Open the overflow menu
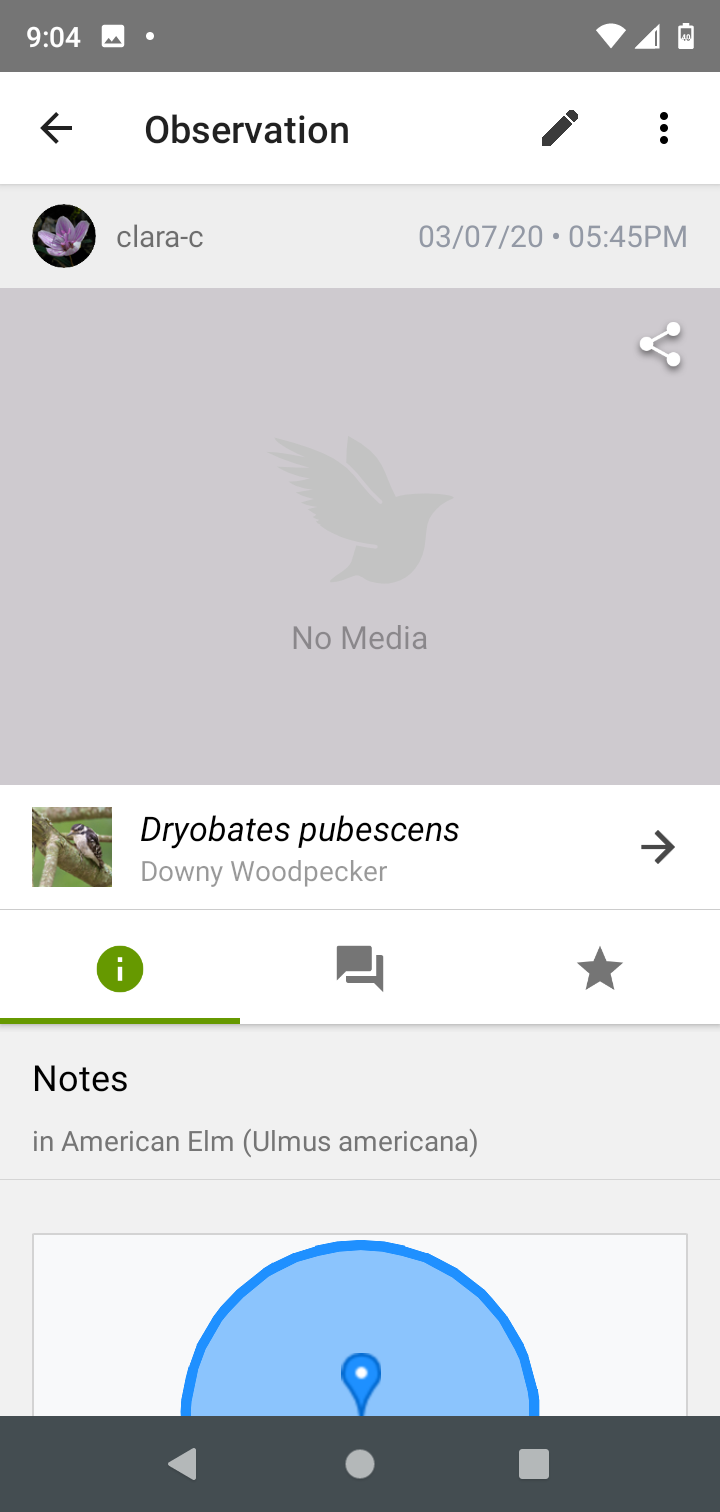 (663, 129)
